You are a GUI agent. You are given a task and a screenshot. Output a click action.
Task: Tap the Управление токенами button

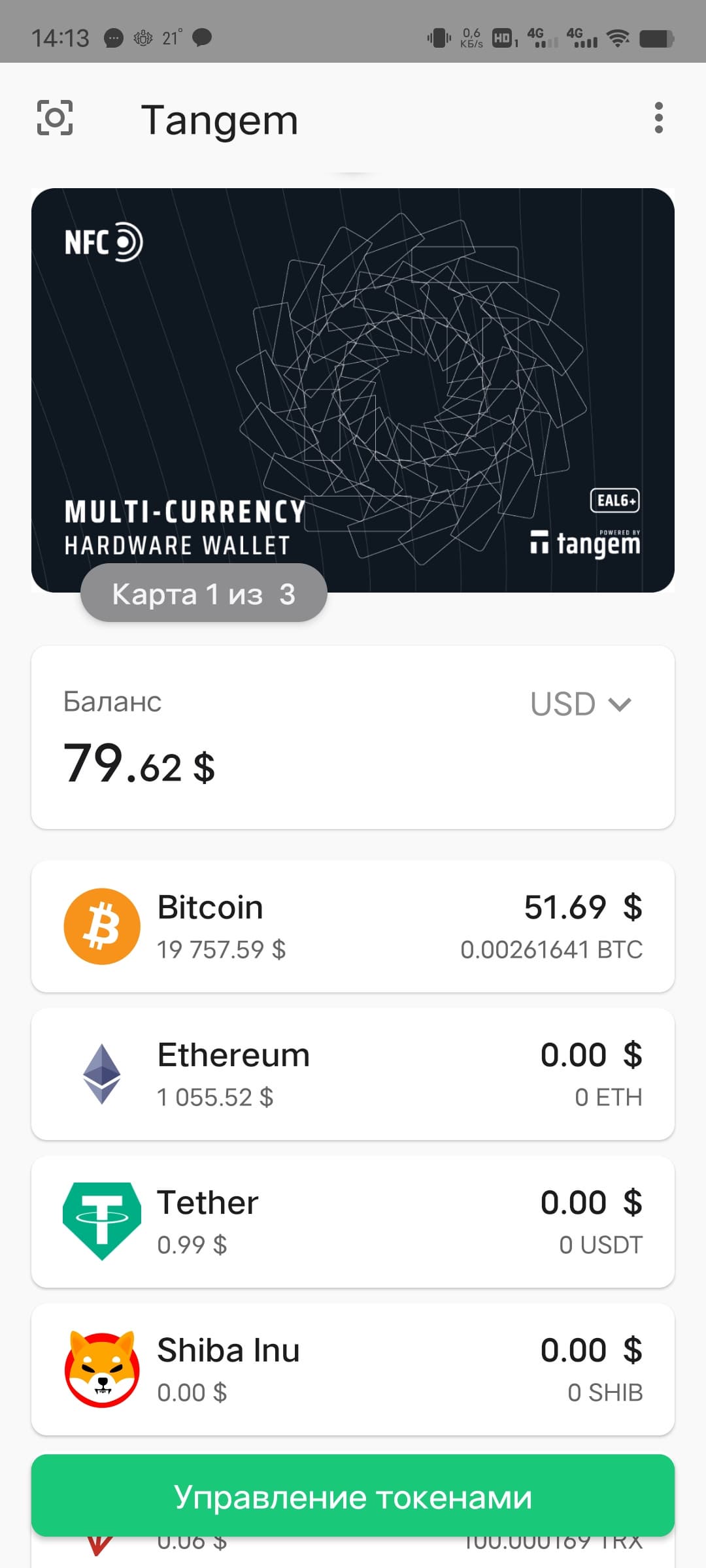(x=353, y=1496)
